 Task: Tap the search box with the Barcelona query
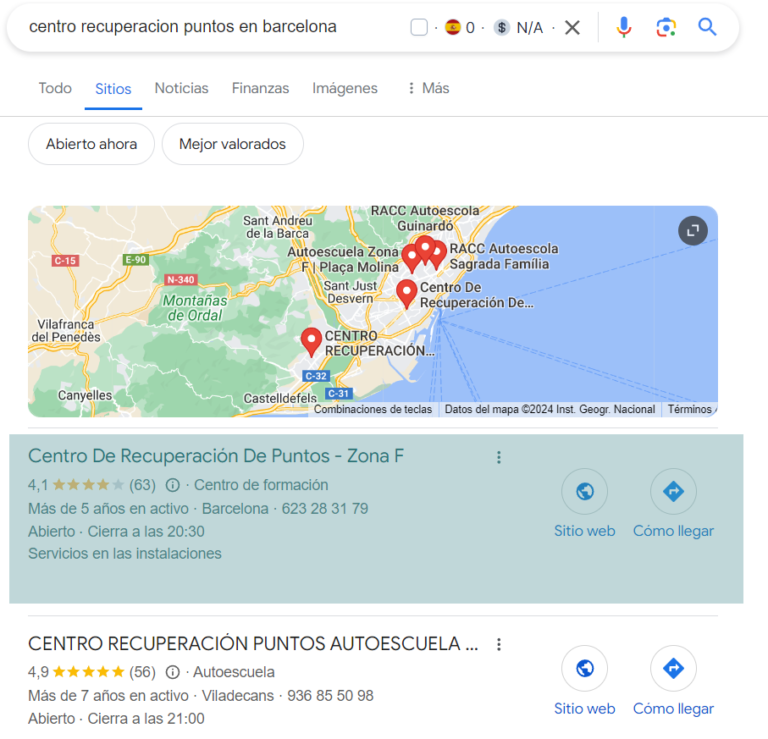(200, 27)
